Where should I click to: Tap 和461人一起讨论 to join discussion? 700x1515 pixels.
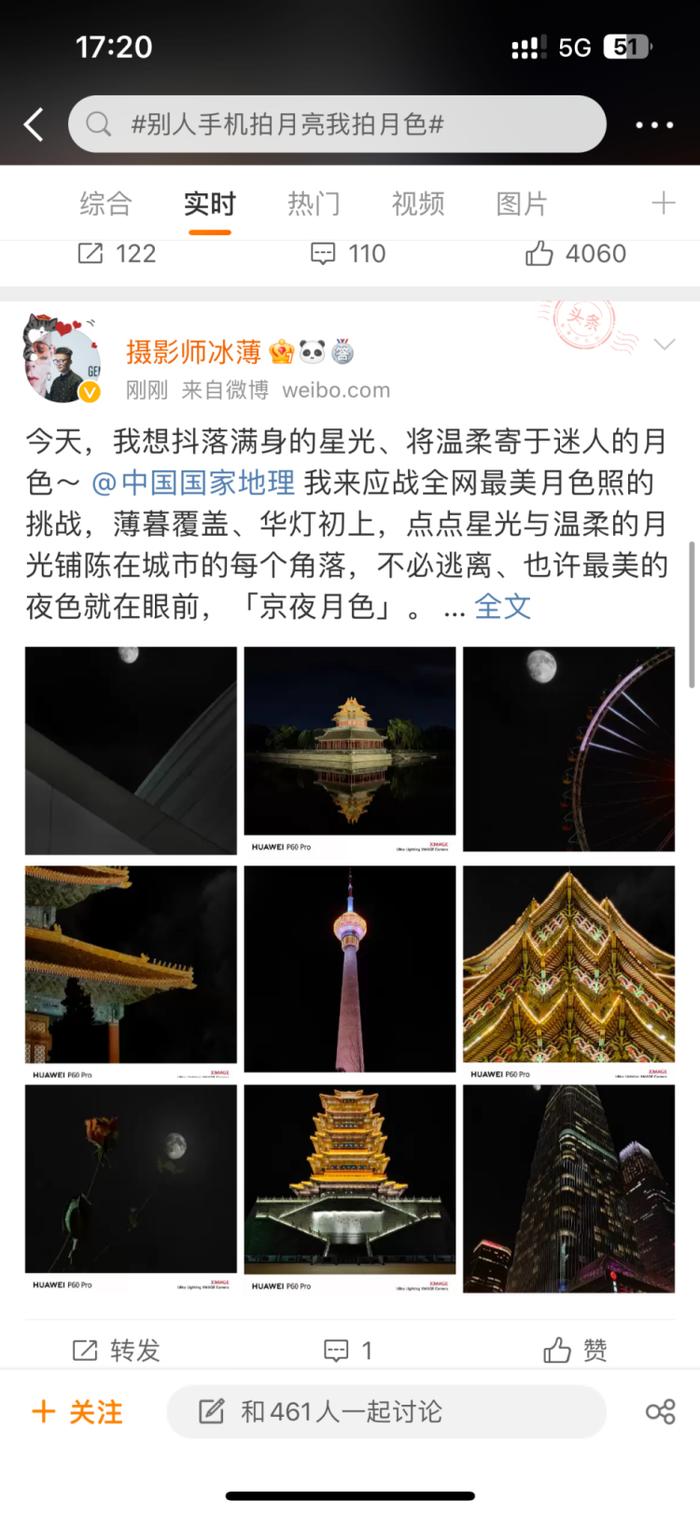tap(386, 1412)
